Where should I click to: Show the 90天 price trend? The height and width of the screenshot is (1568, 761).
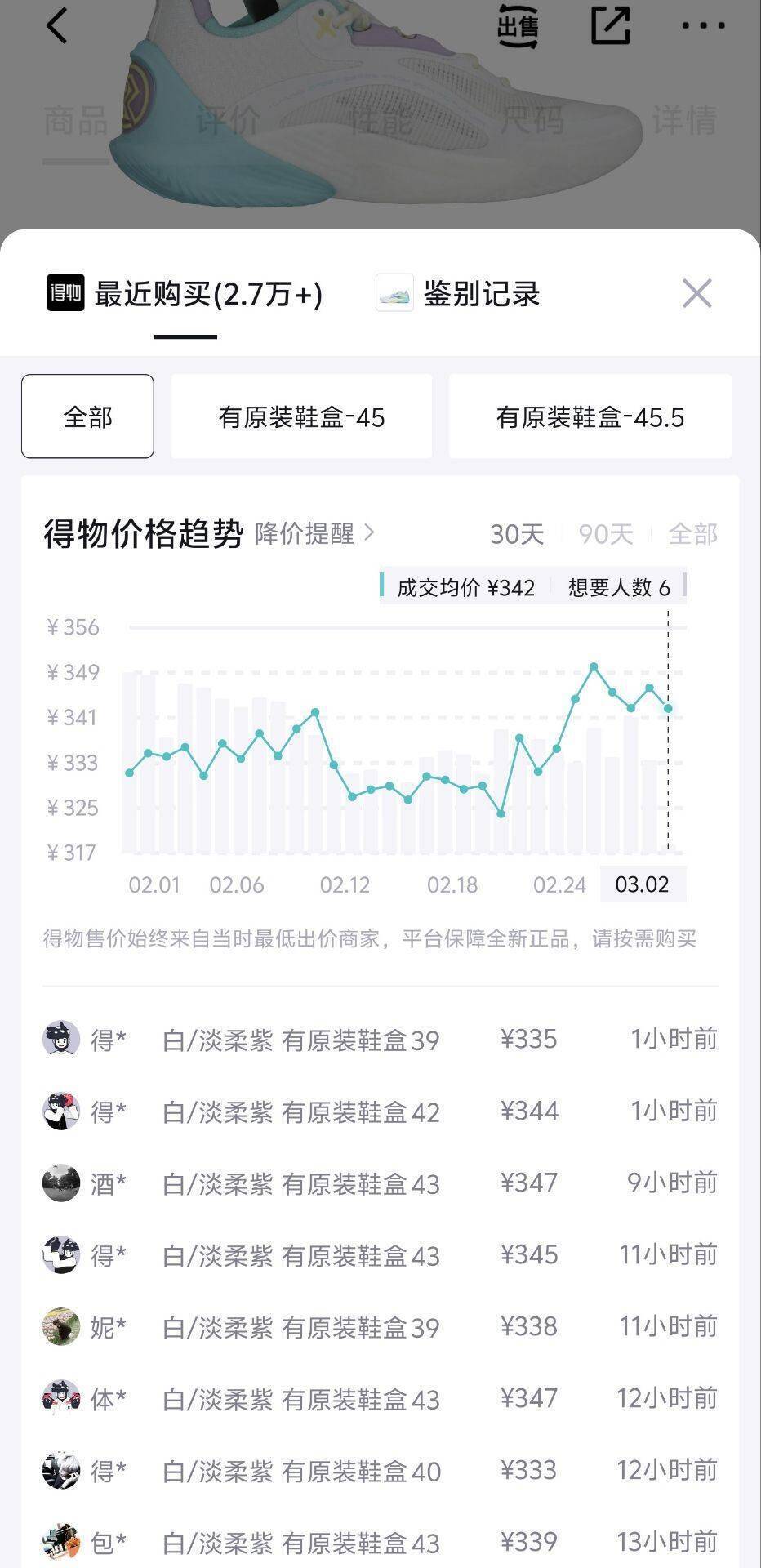(606, 534)
